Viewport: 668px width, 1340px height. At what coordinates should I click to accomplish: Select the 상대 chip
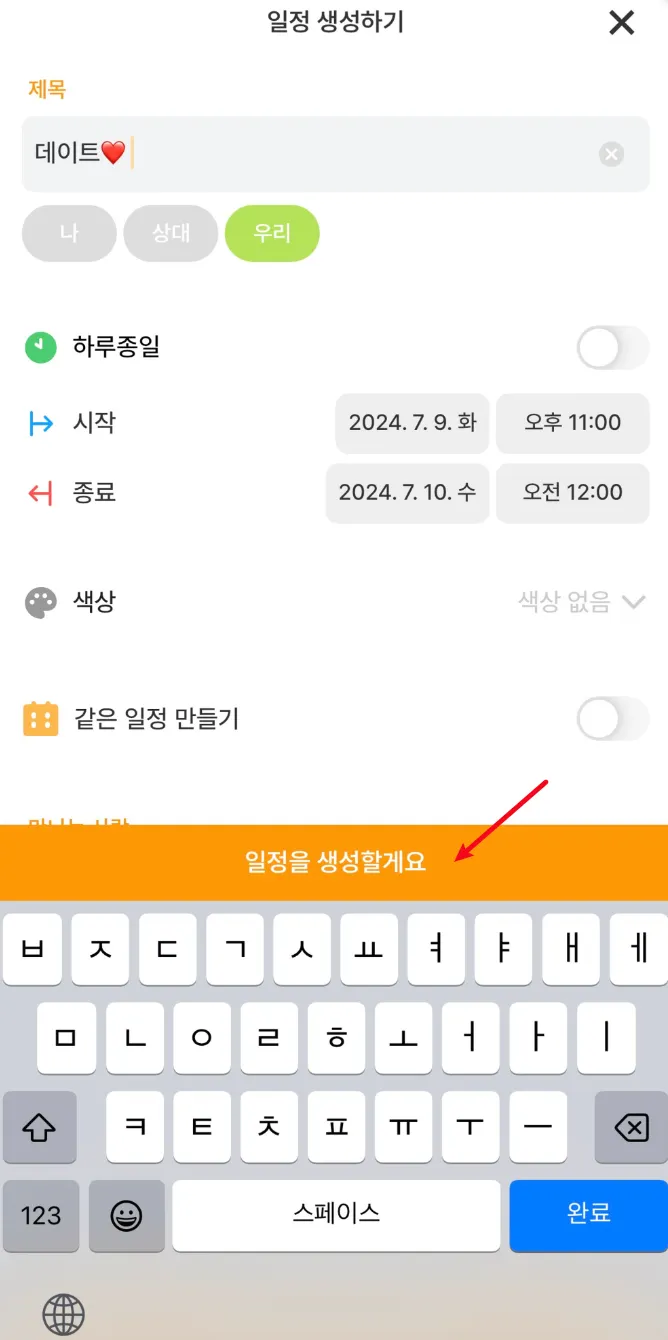(x=171, y=234)
